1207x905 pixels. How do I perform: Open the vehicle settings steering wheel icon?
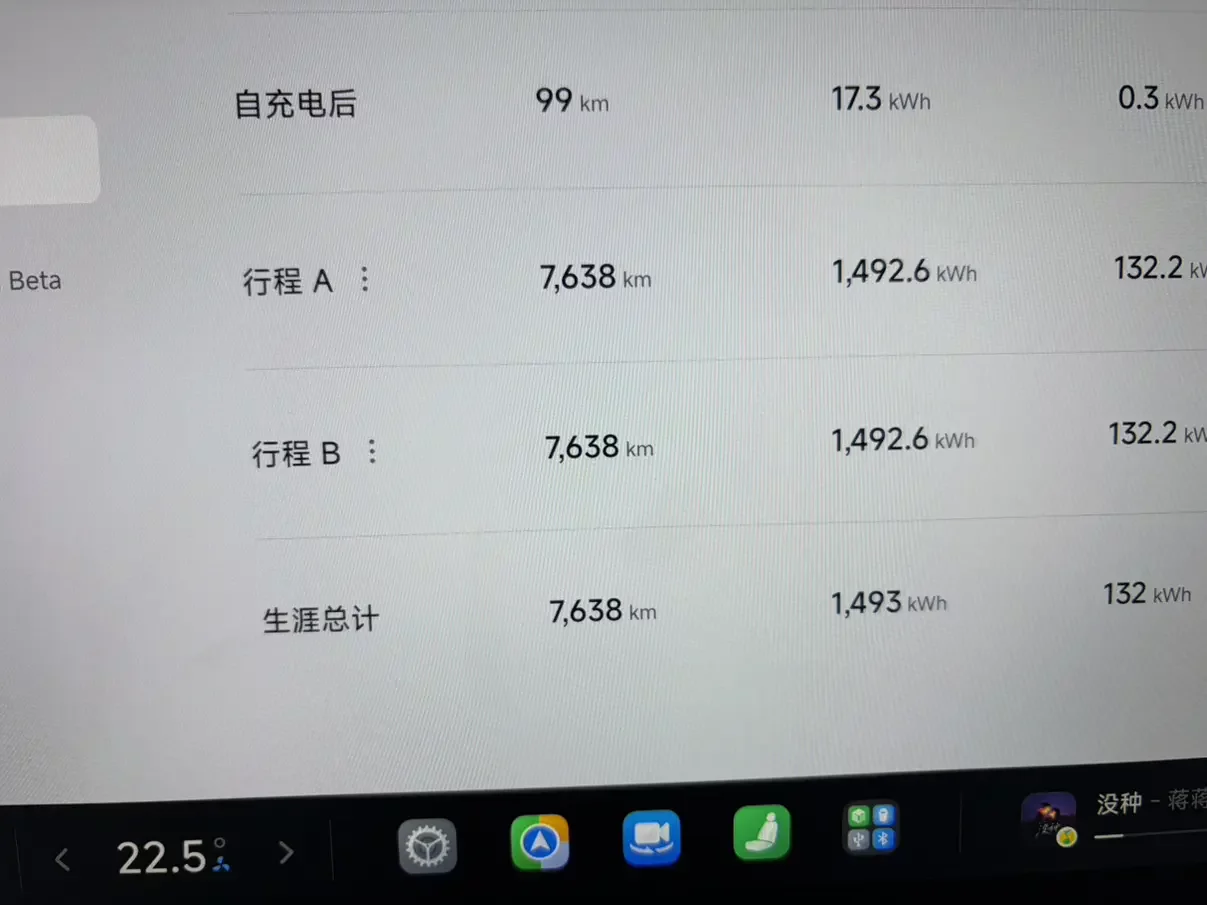click(427, 848)
